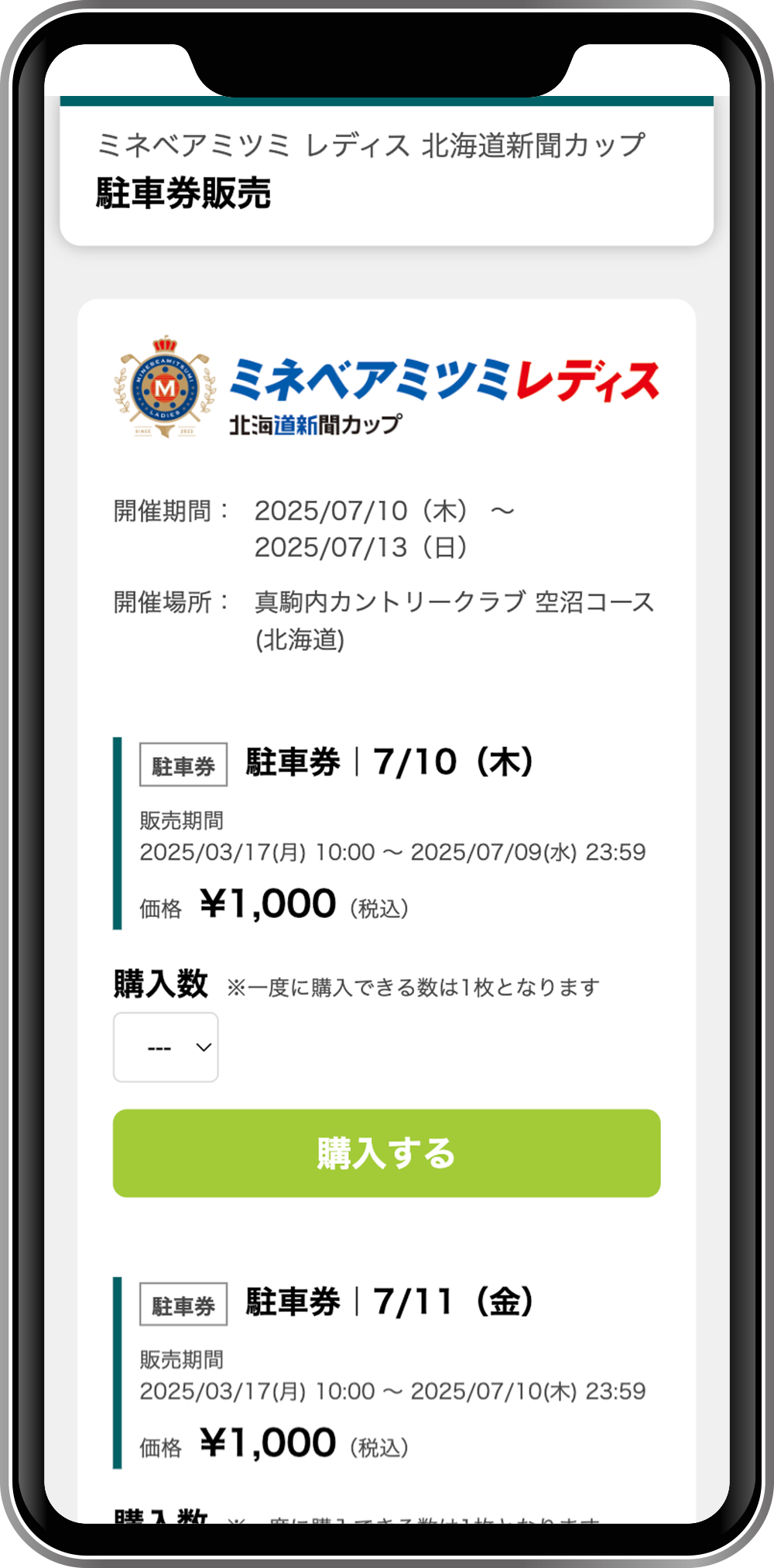The height and width of the screenshot is (1568, 774).
Task: Tap the green 購入する button
Action: [x=386, y=1153]
